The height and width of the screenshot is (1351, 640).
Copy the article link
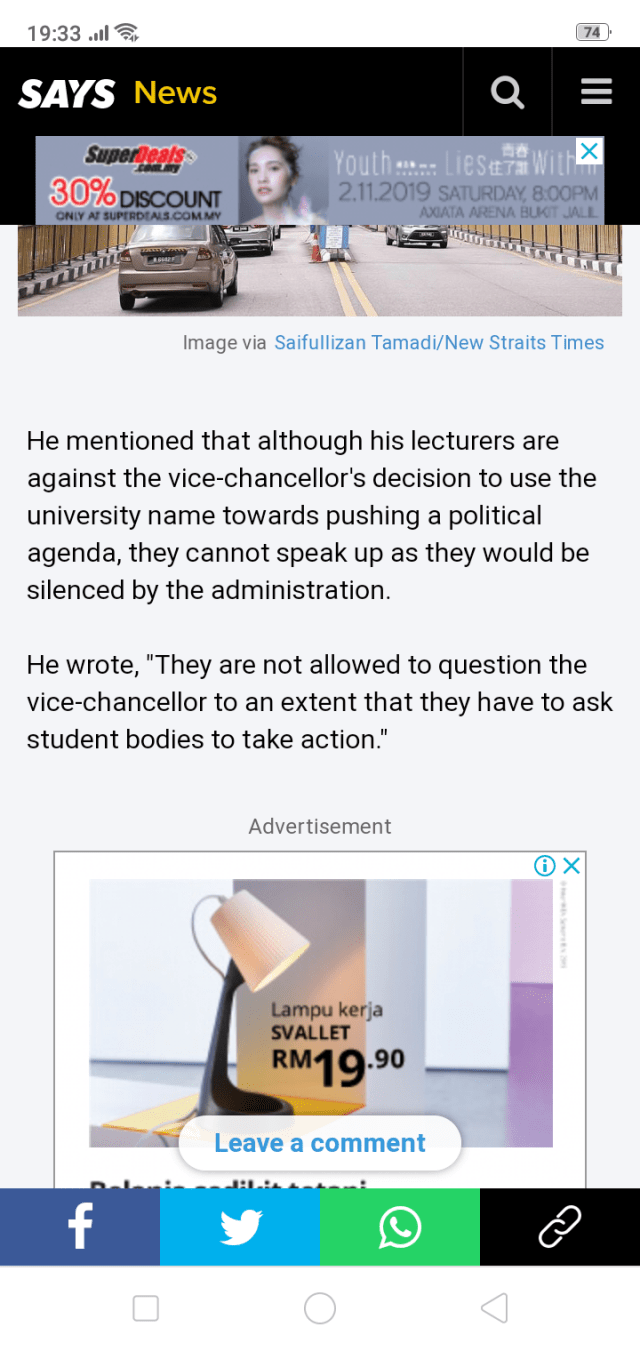coord(560,1227)
